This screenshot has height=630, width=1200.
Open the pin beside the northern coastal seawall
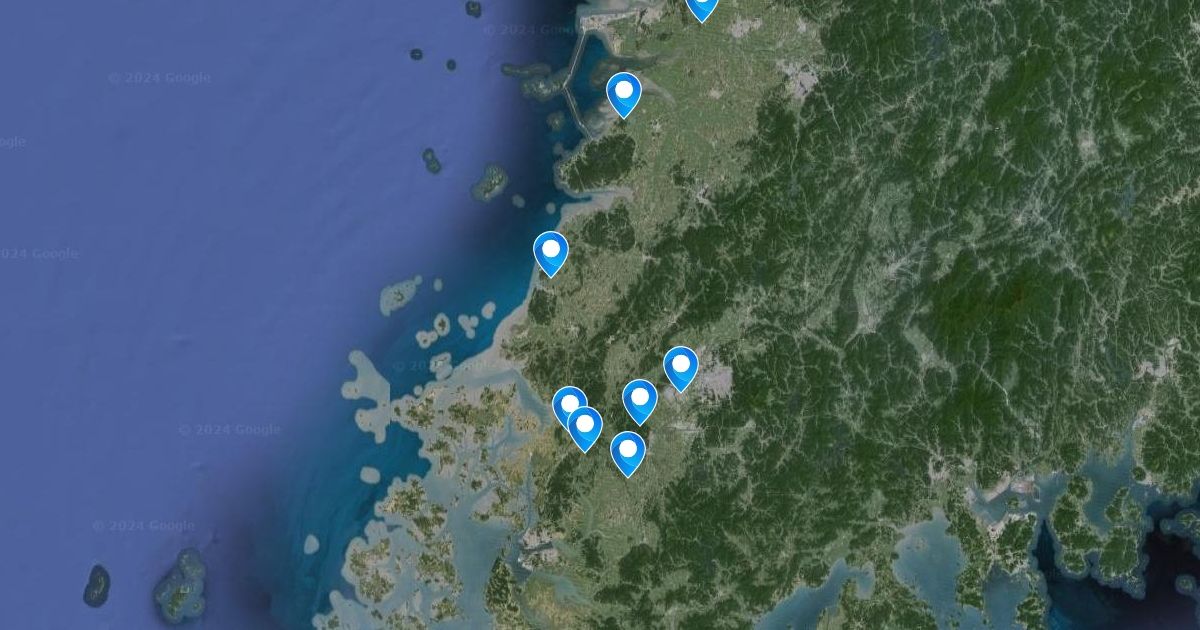tap(624, 95)
